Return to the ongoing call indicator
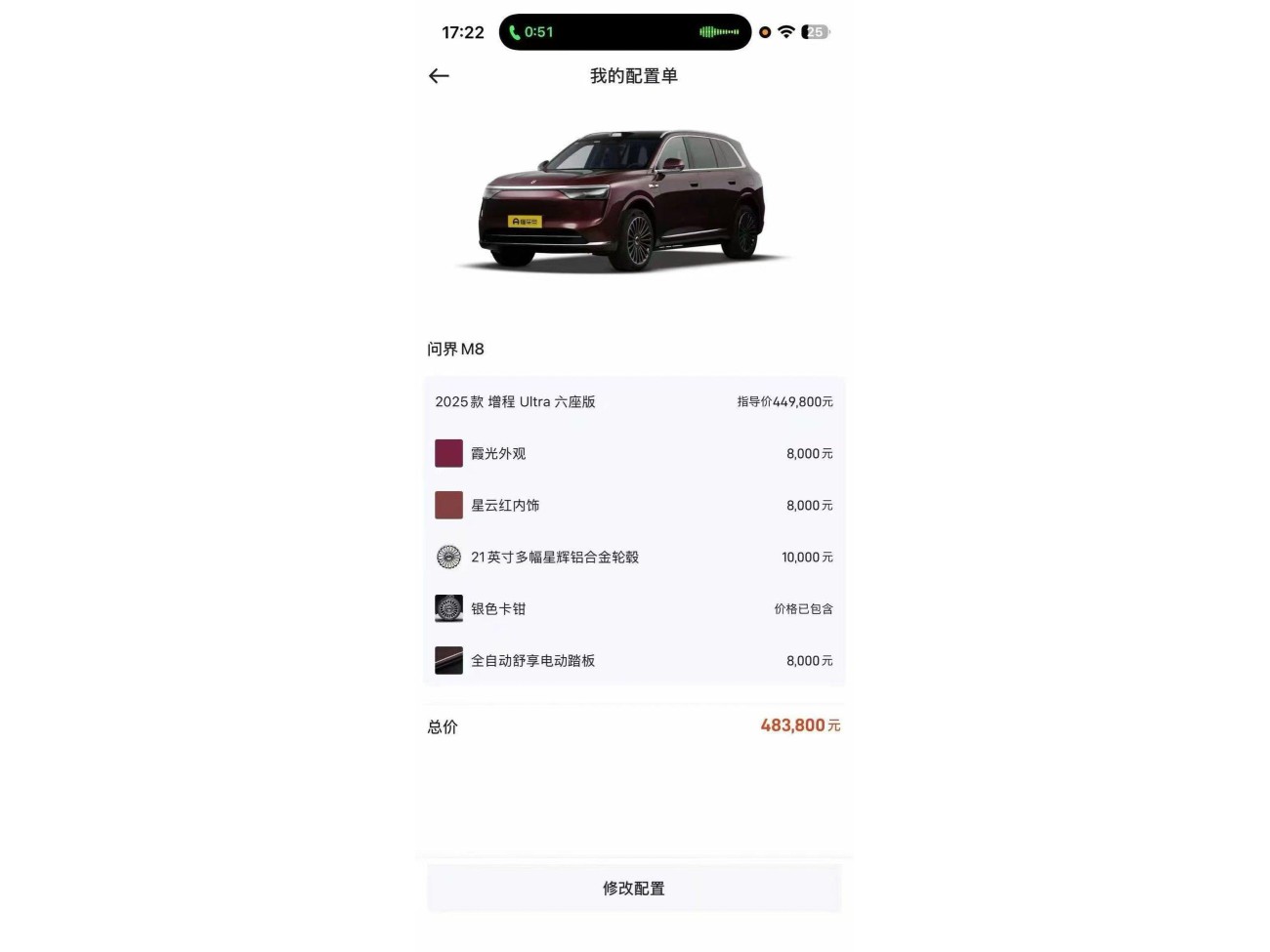 coord(530,32)
